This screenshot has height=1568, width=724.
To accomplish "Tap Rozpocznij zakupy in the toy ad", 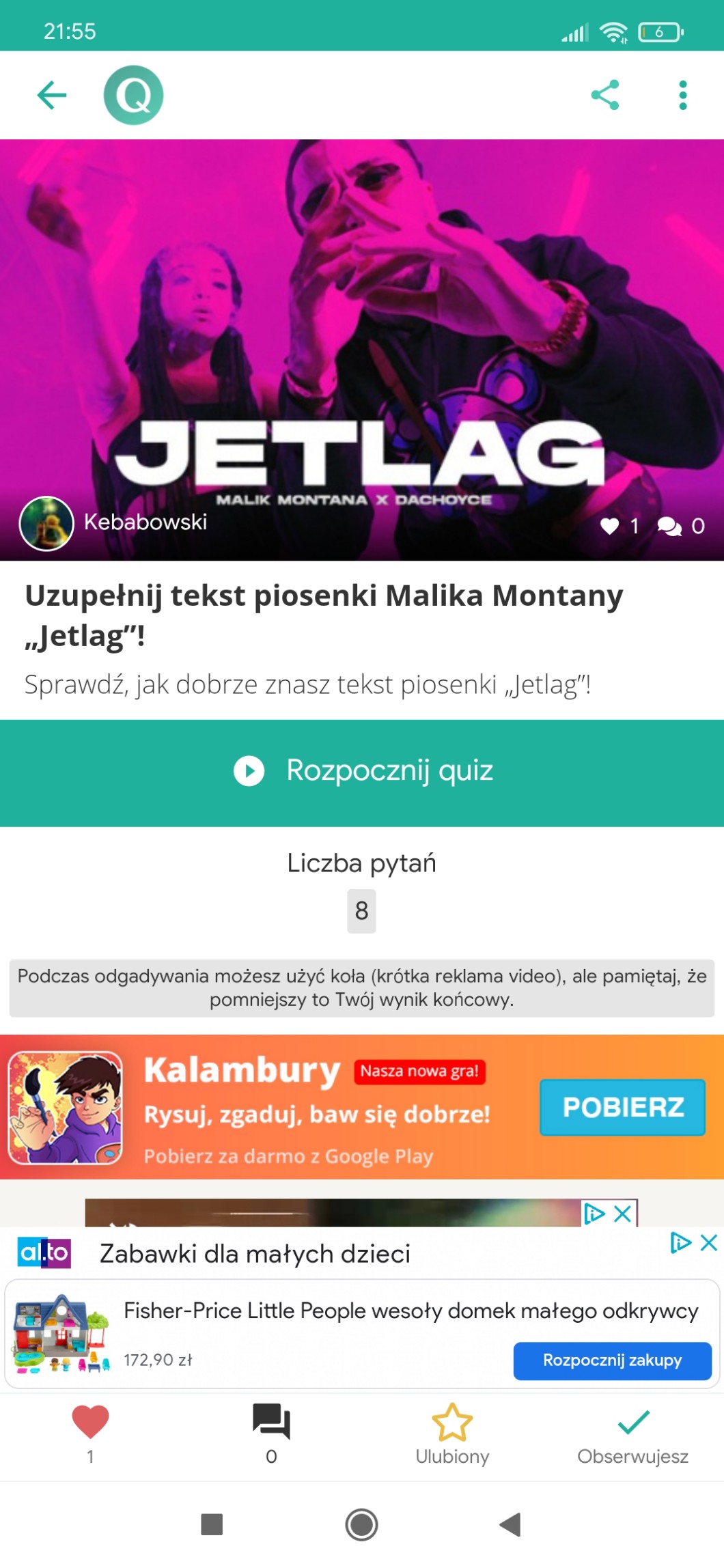I will [612, 1360].
